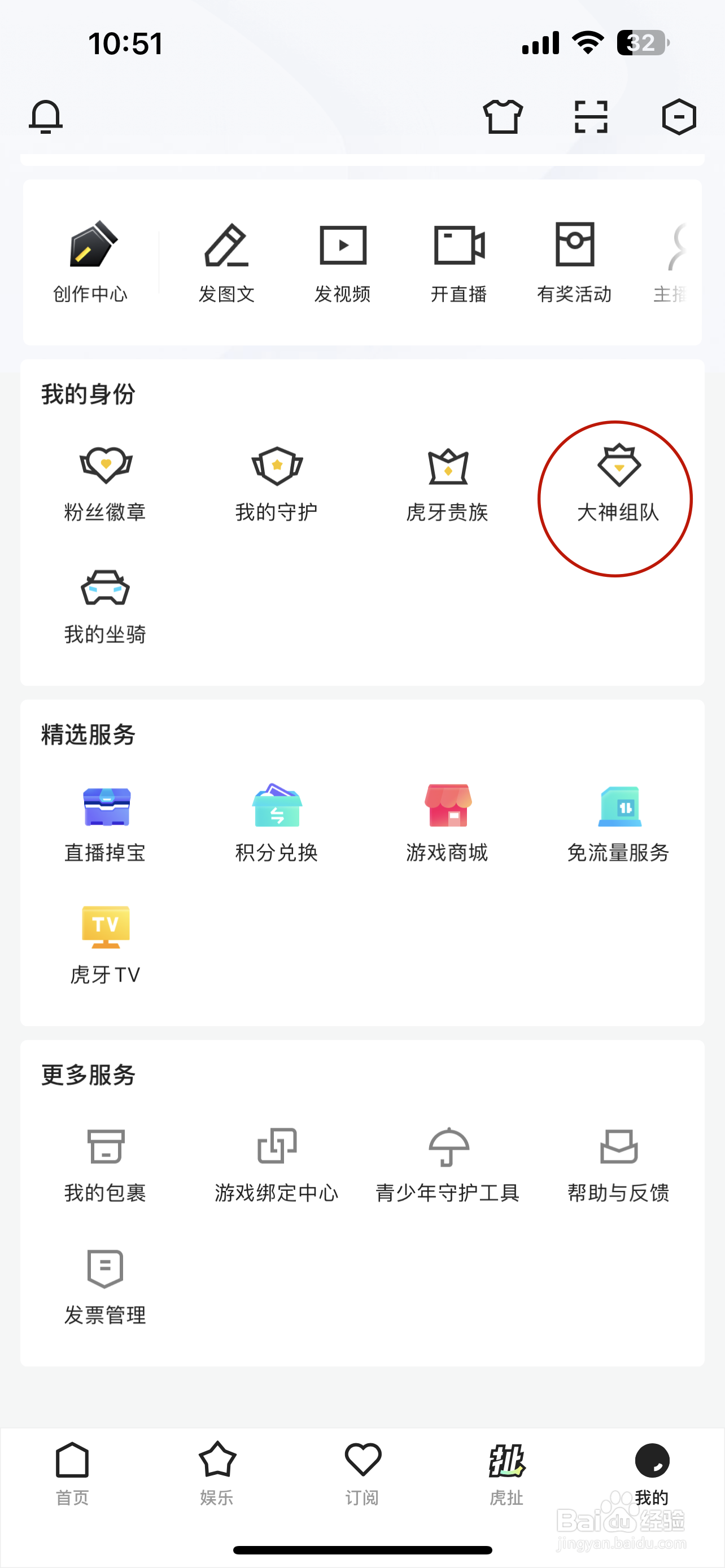
Task: Start a live stream via 开直播
Action: point(459,263)
